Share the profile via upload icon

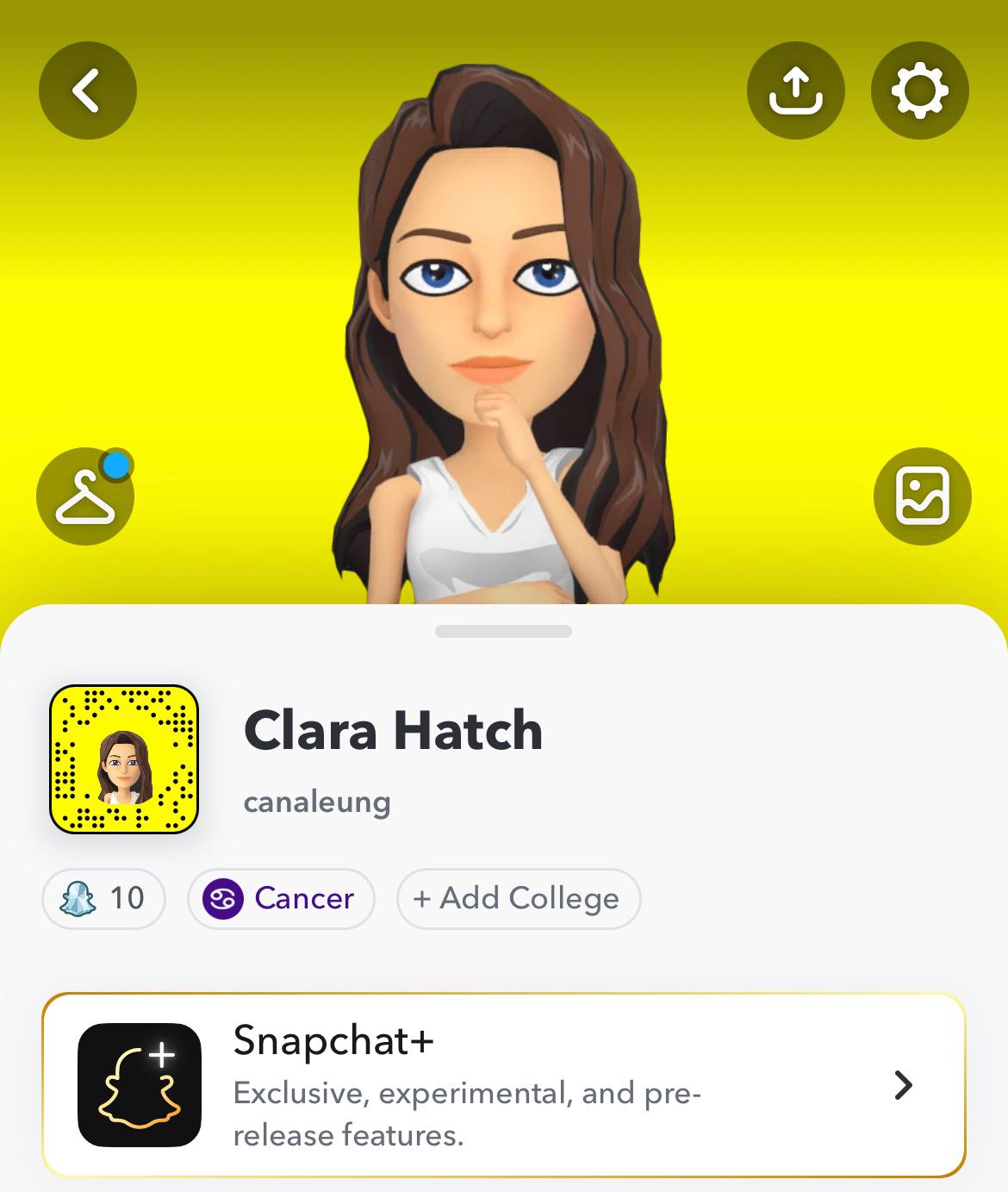(795, 90)
